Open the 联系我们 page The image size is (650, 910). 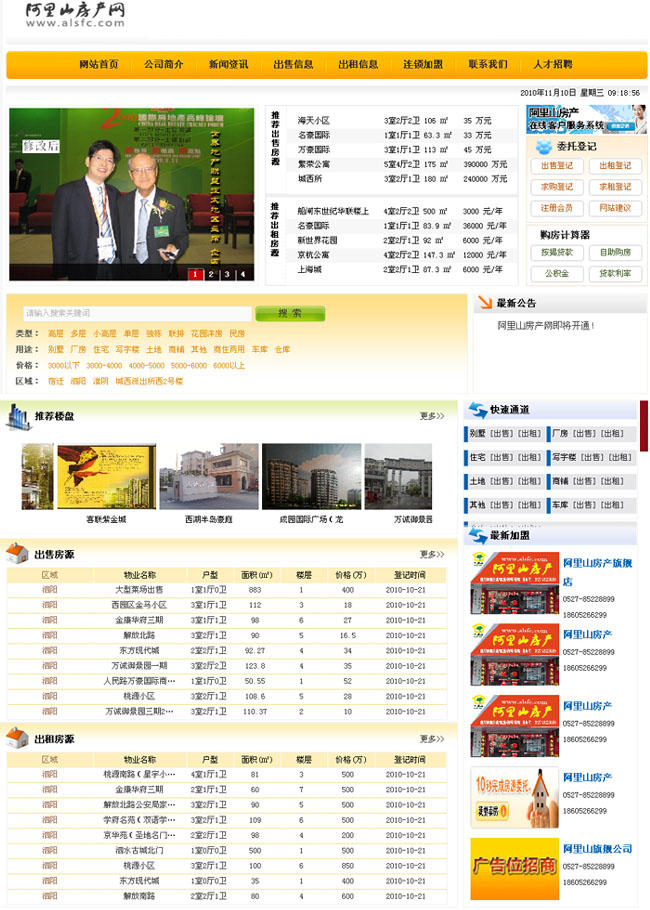pos(488,64)
